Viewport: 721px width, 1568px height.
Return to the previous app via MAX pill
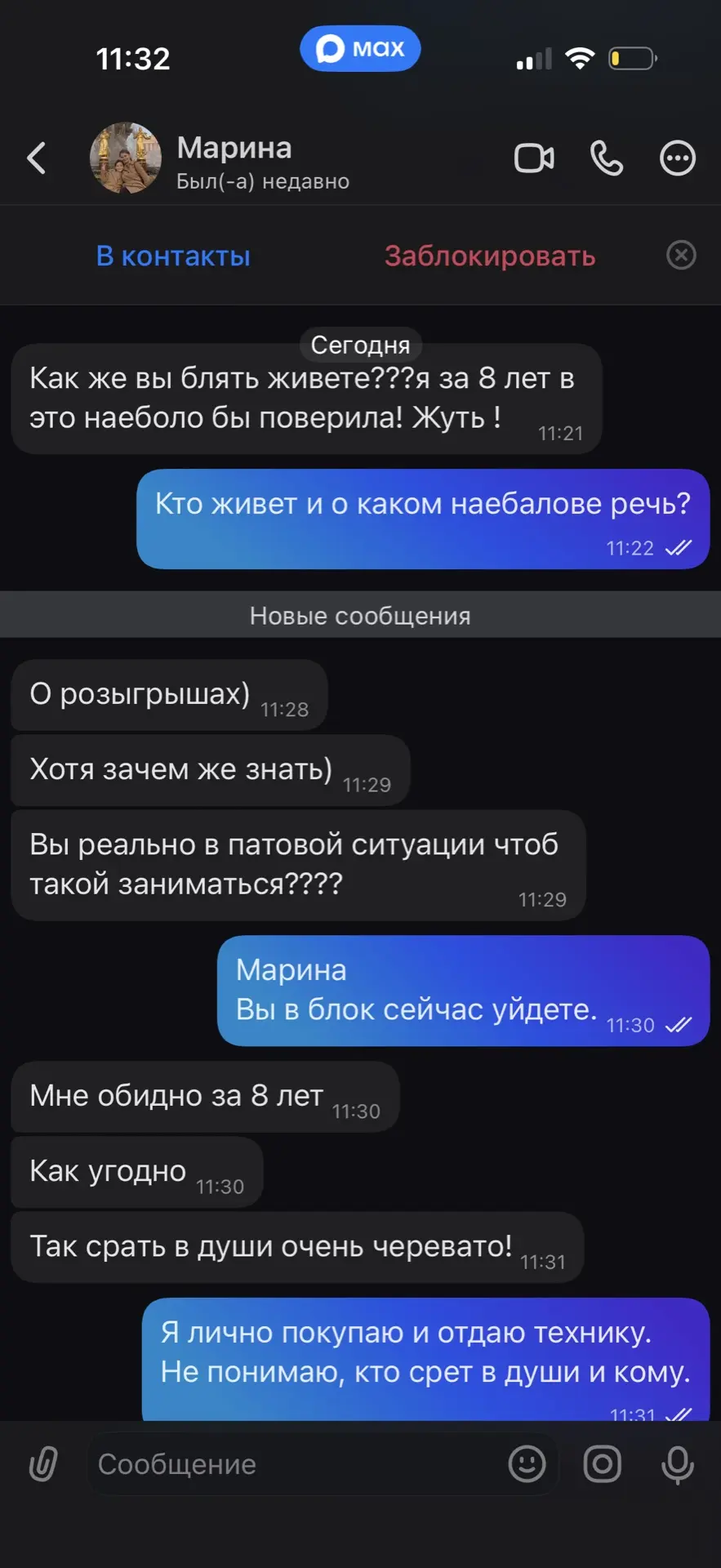click(360, 49)
